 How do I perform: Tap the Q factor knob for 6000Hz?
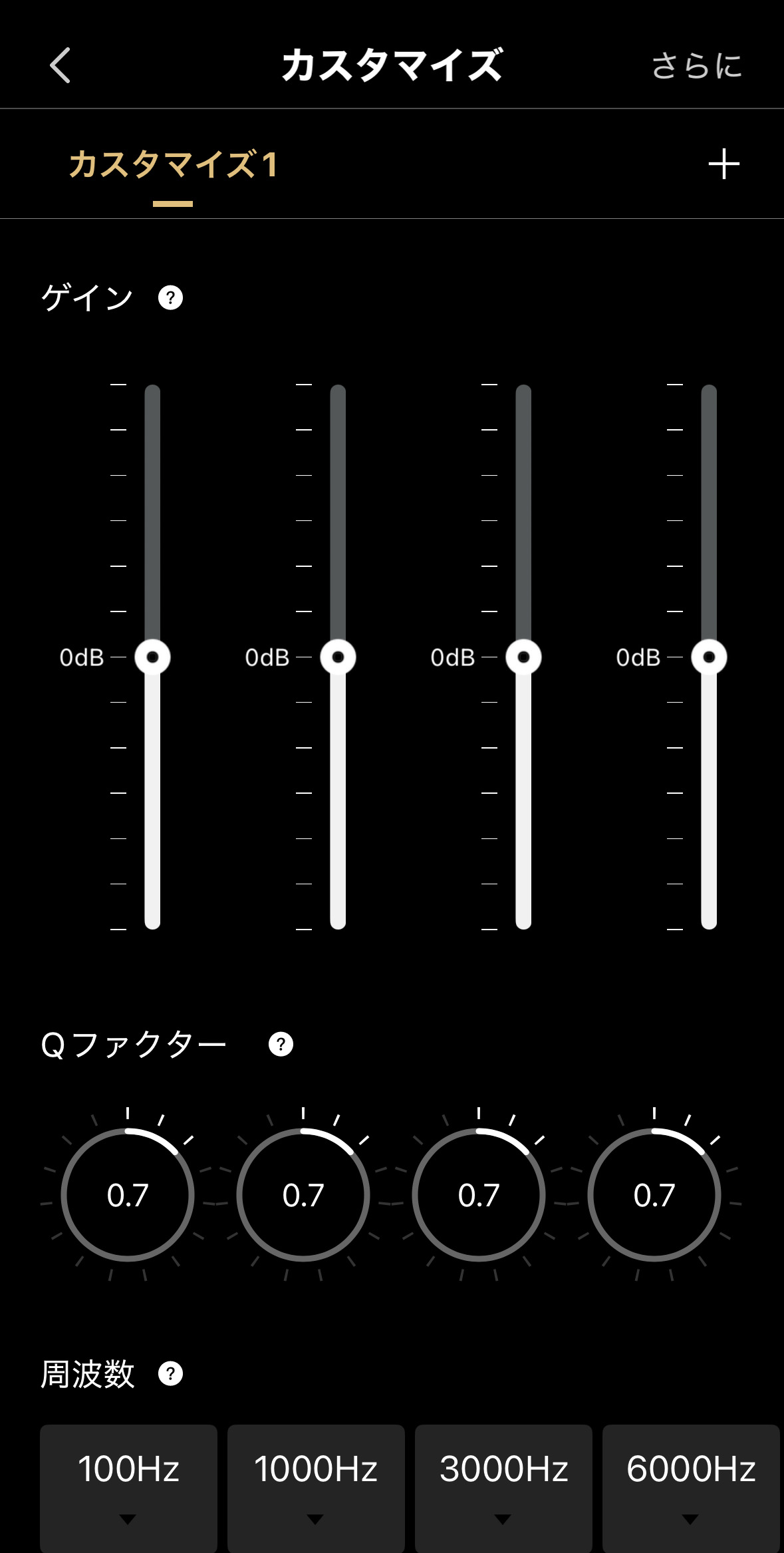[x=654, y=1195]
